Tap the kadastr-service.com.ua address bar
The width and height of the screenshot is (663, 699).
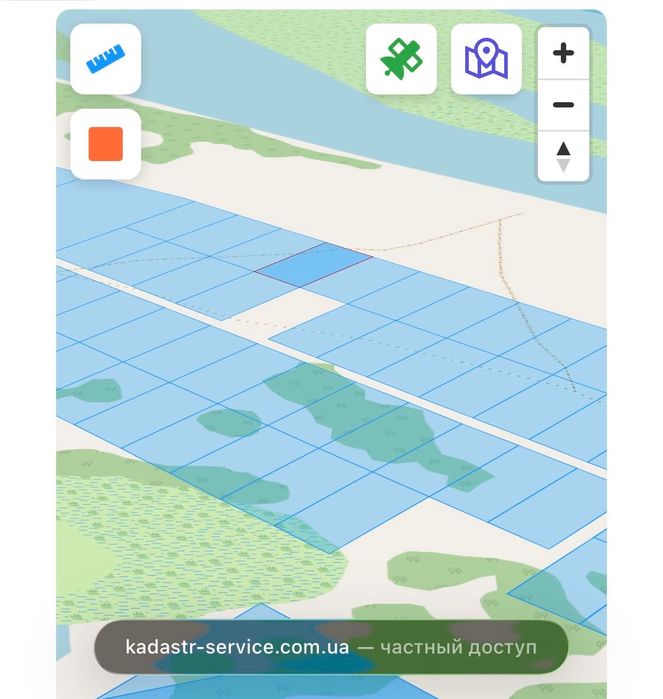(331, 647)
